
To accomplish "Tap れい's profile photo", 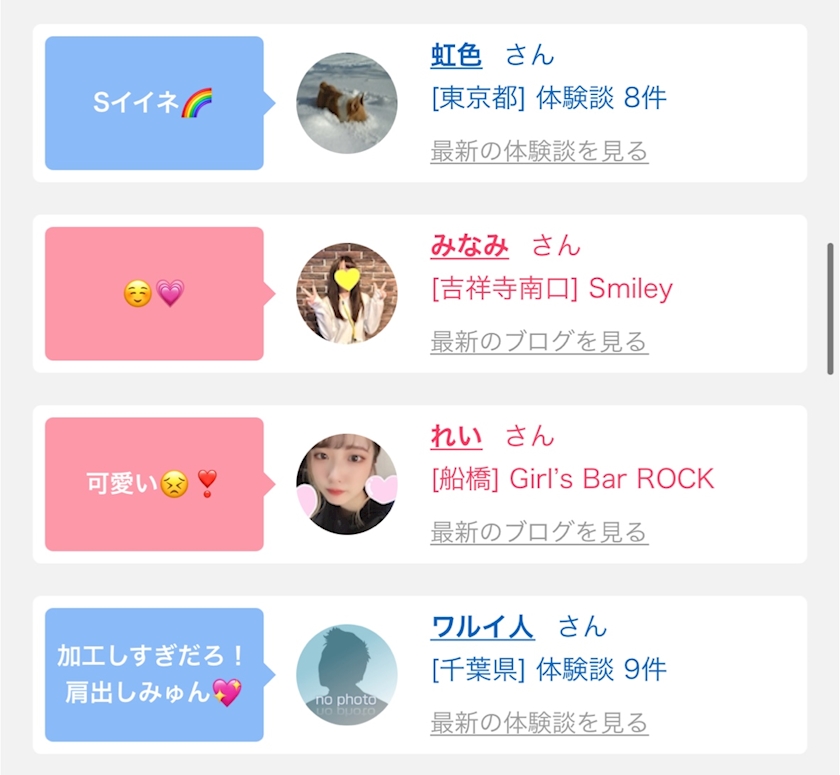I will (347, 484).
